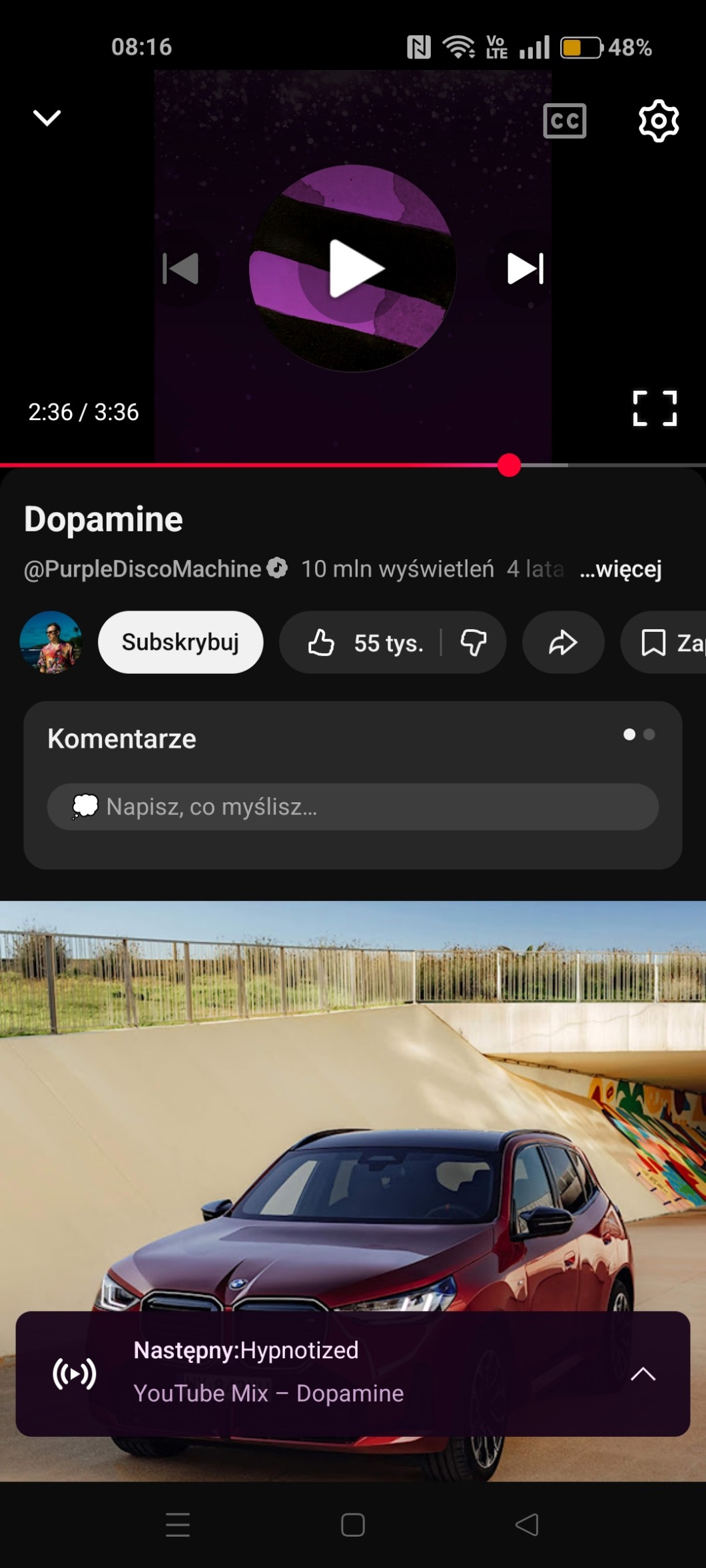This screenshot has width=706, height=1568.
Task: Minimize the video player with down chevron
Action: point(47,118)
